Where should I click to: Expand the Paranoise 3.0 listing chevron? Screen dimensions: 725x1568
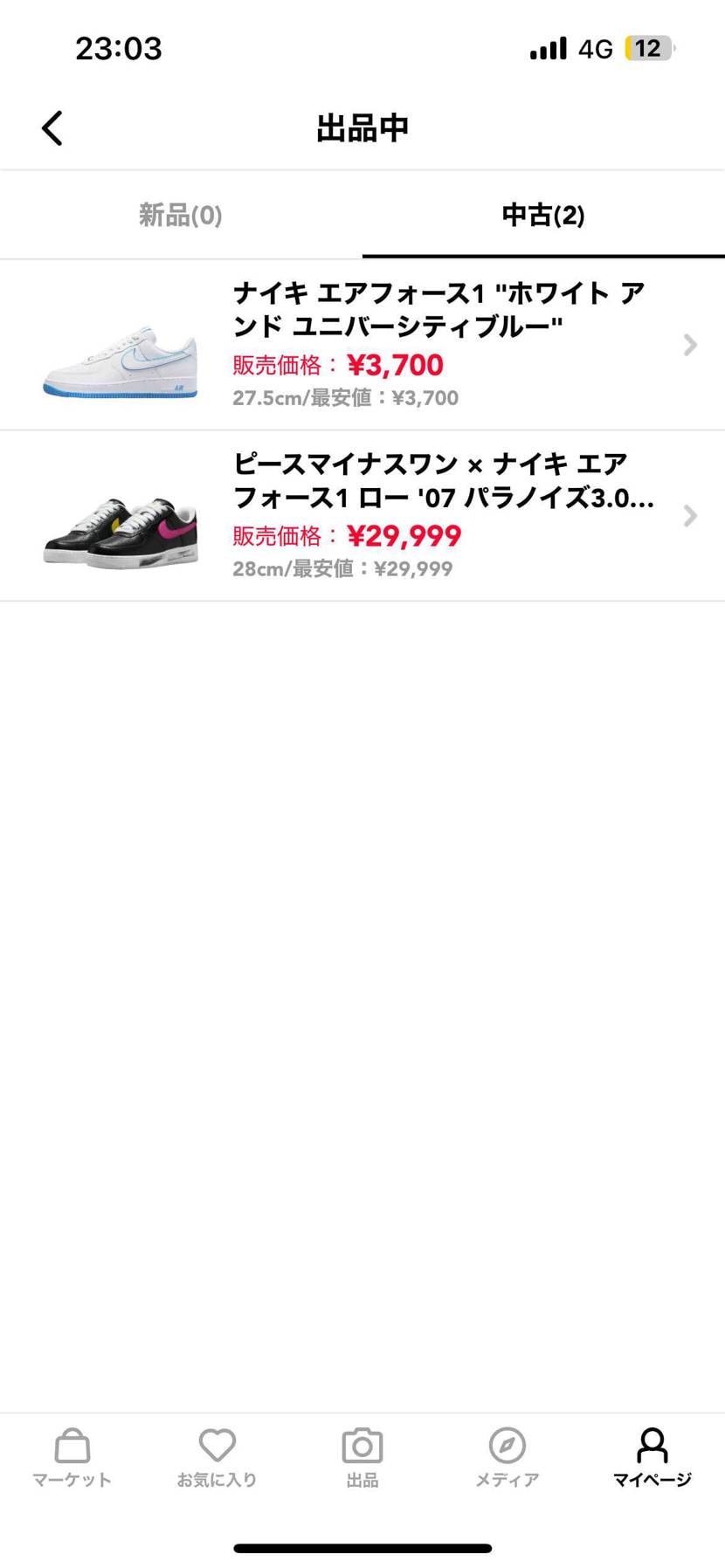690,516
